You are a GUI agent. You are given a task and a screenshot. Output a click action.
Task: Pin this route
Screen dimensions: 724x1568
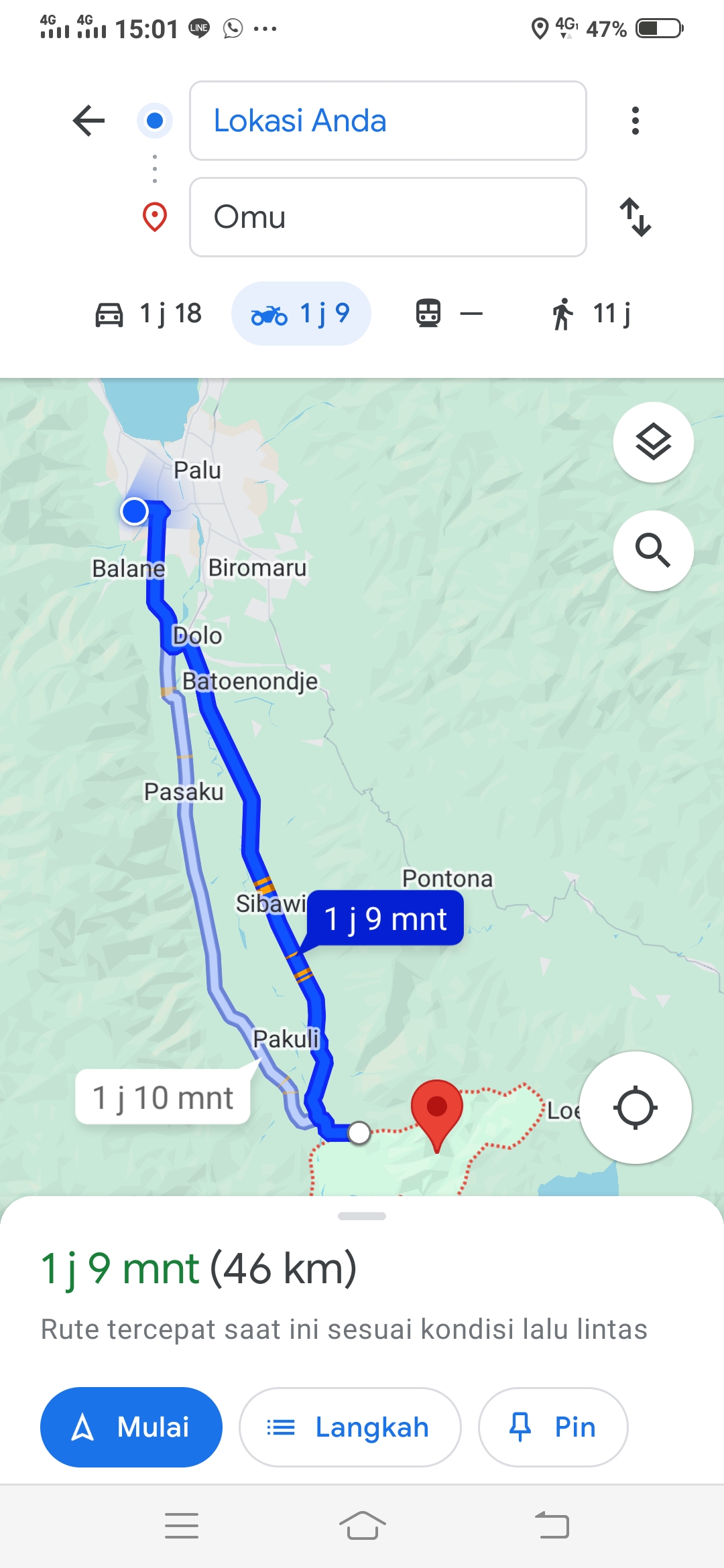tap(553, 1427)
